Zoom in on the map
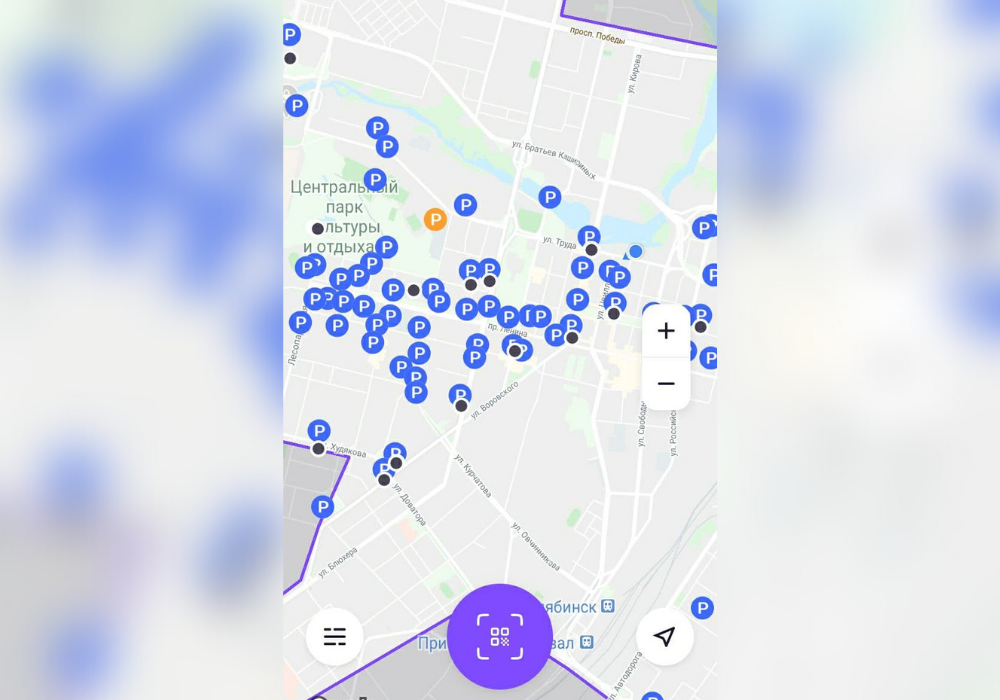The width and height of the screenshot is (1000, 700). (x=666, y=332)
